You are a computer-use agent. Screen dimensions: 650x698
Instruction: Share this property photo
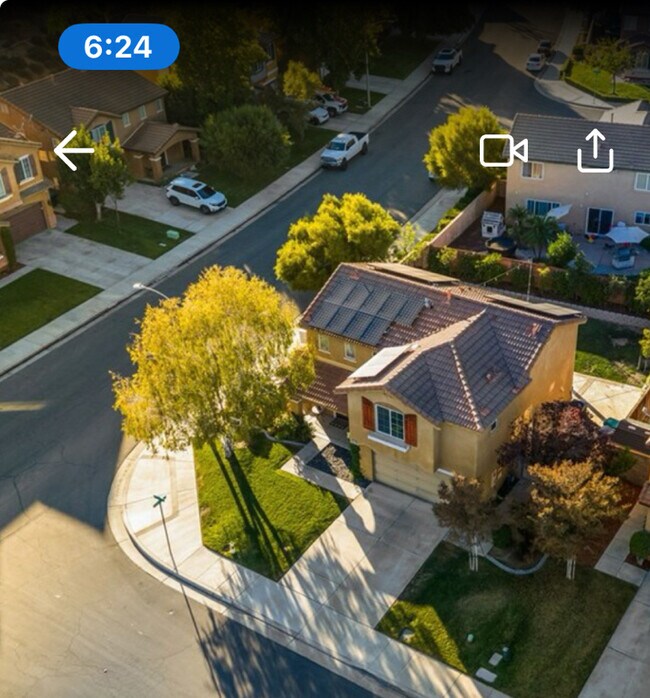point(595,150)
